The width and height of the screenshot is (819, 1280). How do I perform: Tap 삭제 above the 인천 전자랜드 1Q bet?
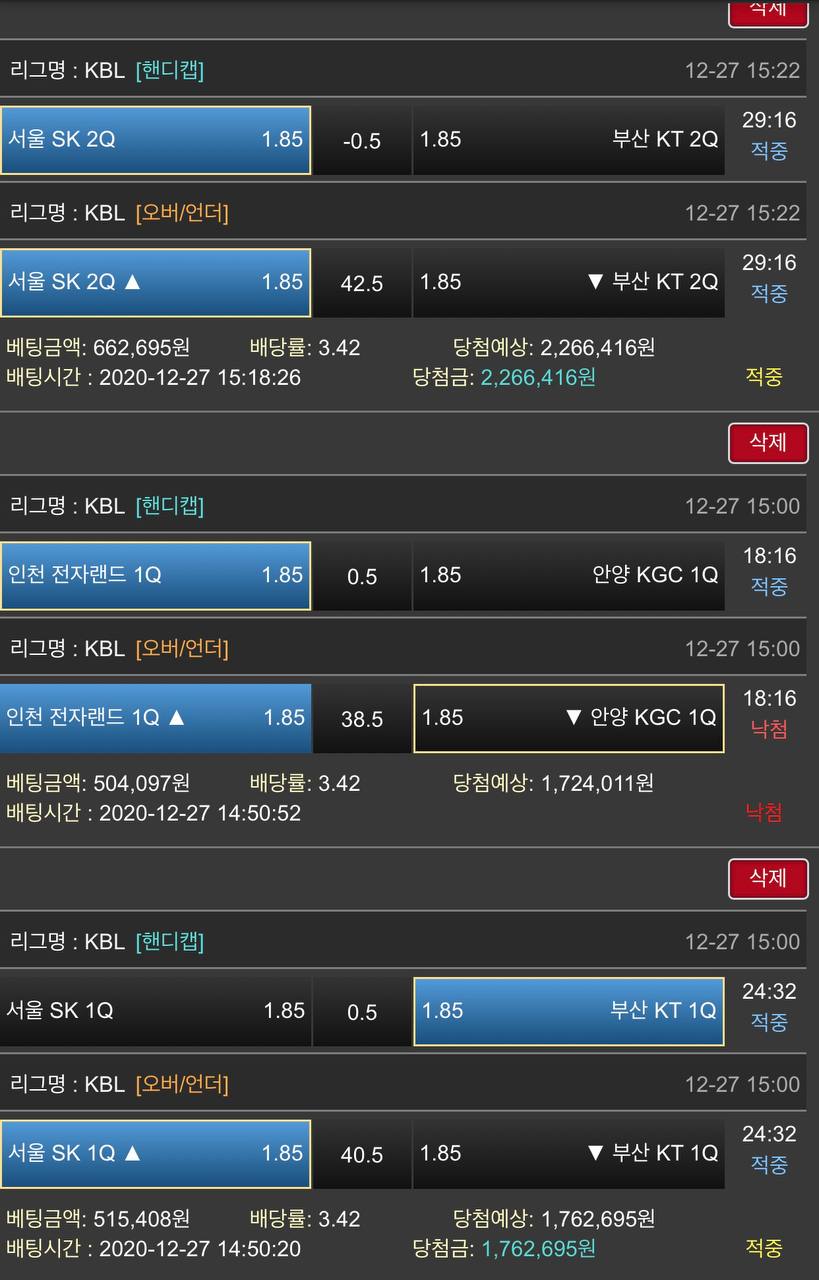[x=767, y=443]
